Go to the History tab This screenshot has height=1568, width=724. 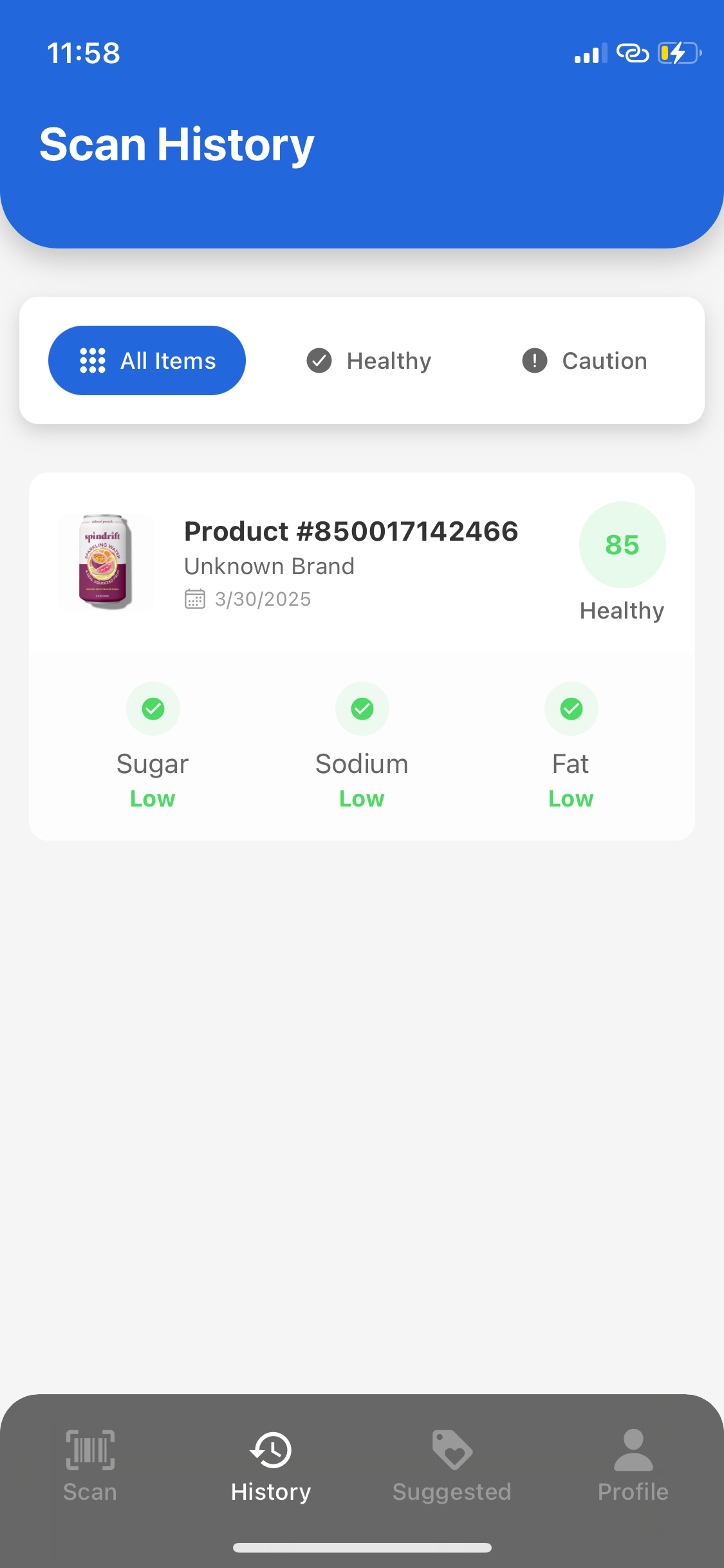pyautogui.click(x=271, y=1466)
